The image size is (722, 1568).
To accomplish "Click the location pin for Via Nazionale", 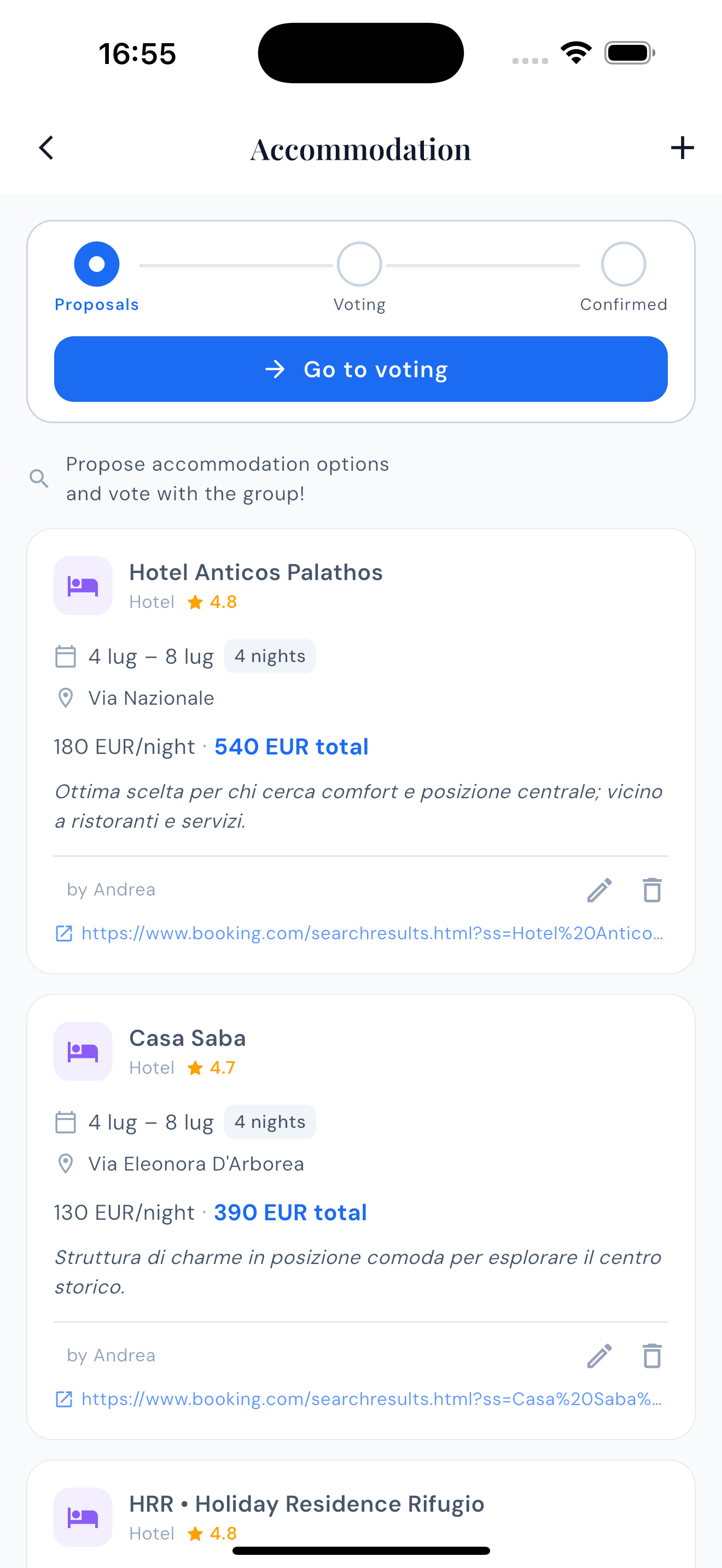I will point(65,698).
